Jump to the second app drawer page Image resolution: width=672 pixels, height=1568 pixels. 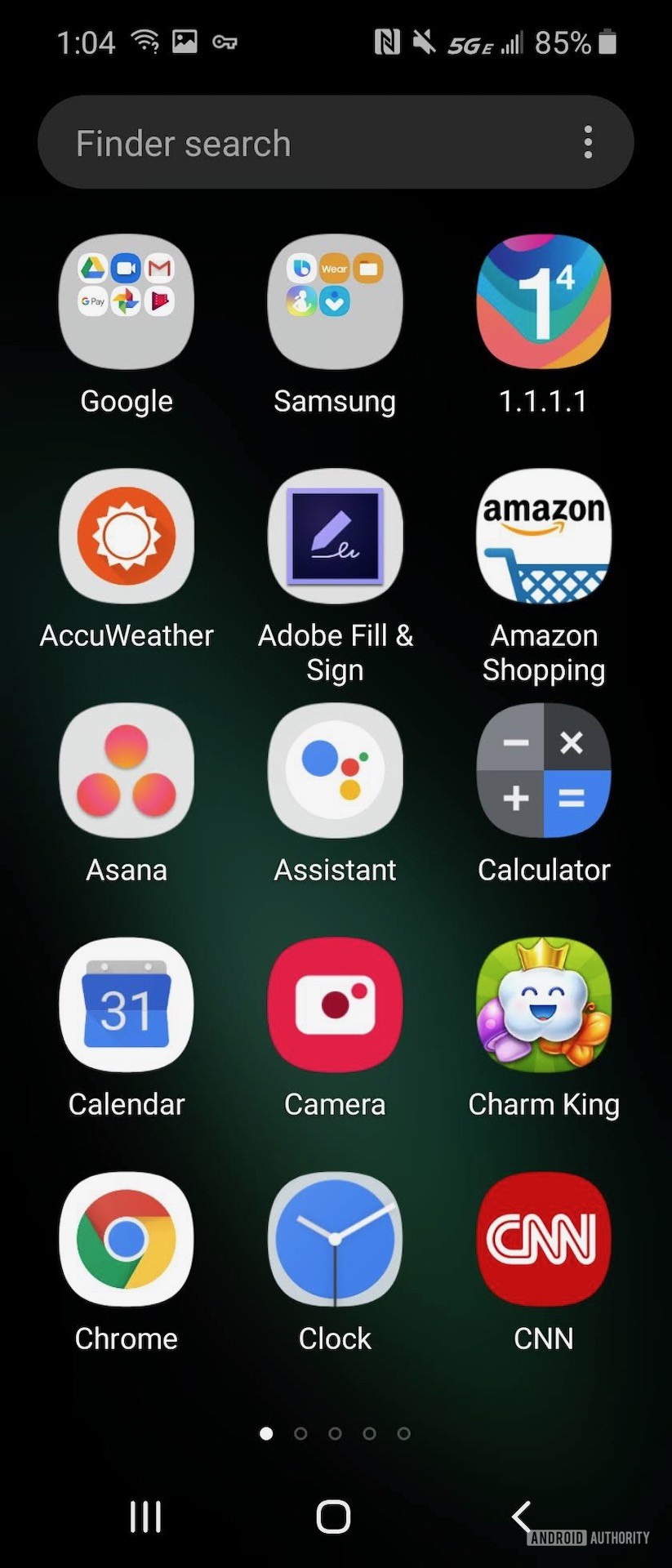300,1433
